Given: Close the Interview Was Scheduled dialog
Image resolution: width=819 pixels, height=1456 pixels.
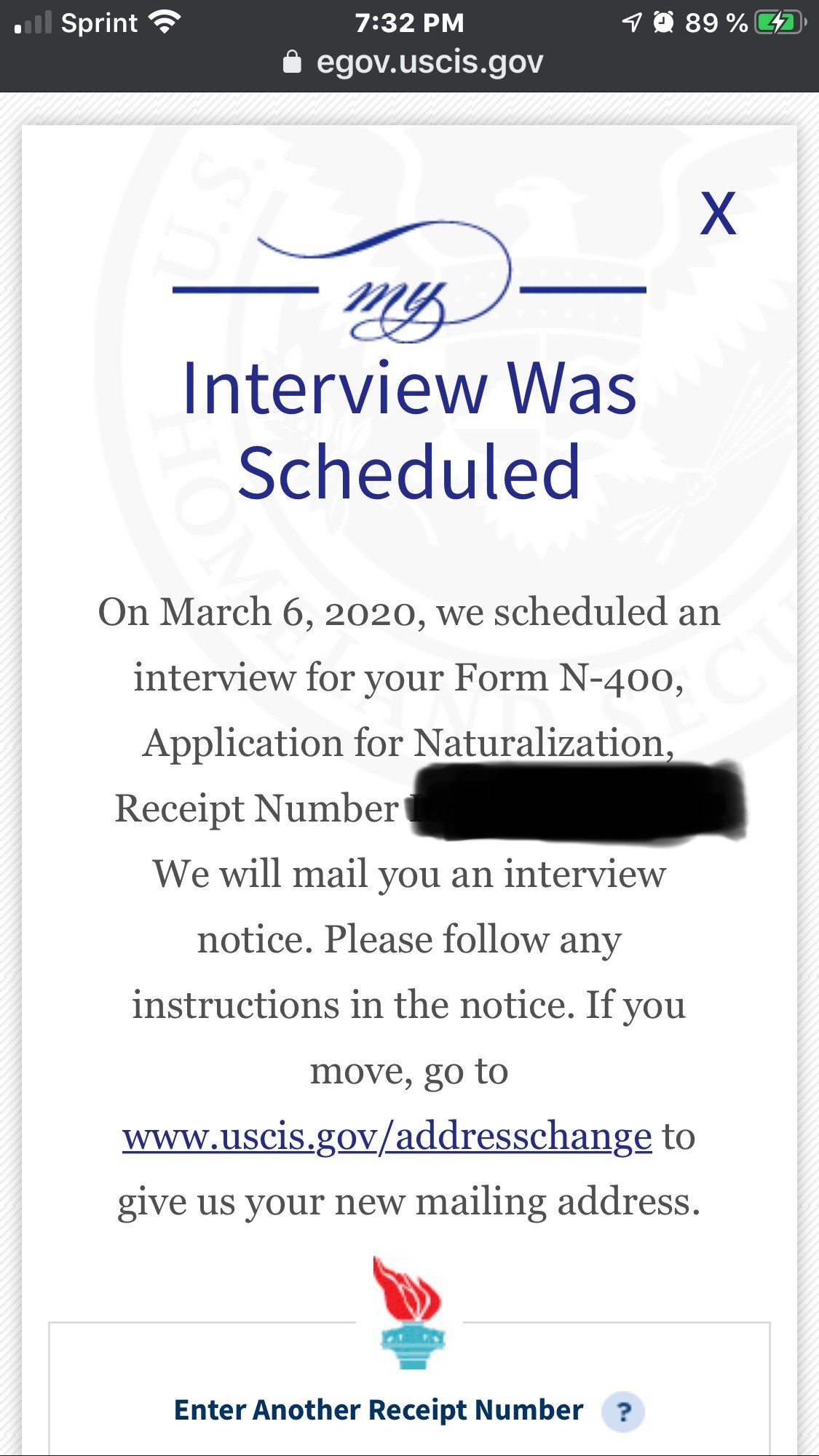Looking at the screenshot, I should [x=718, y=214].
